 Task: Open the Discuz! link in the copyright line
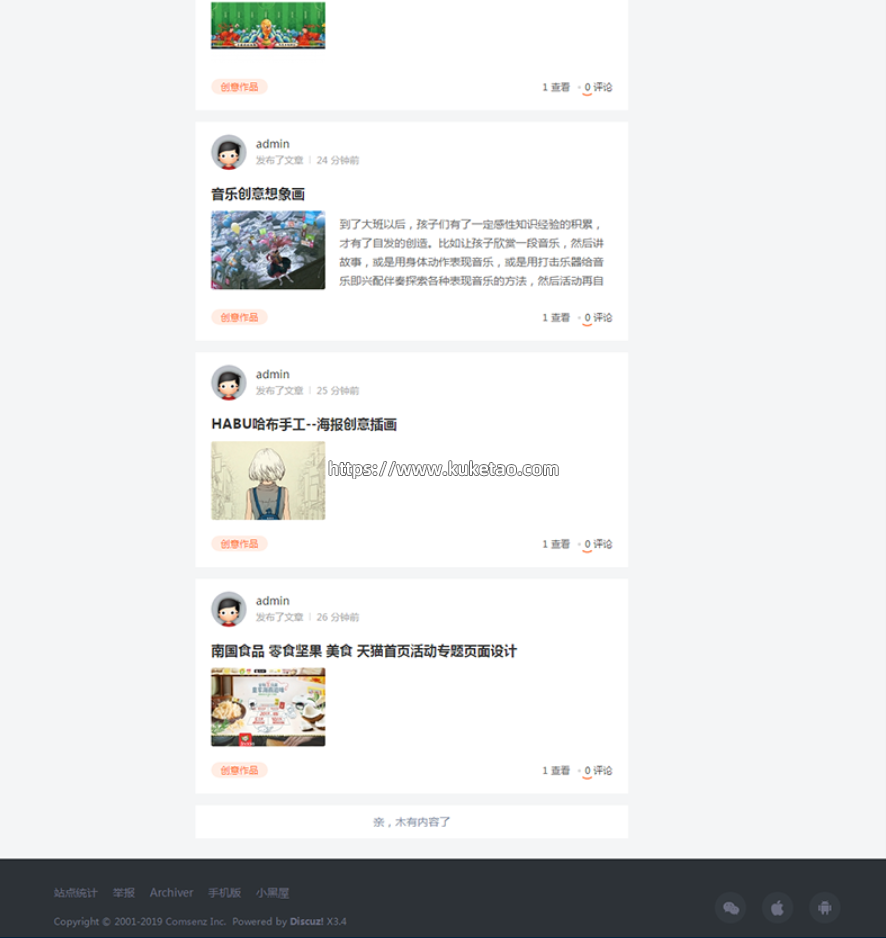coord(306,922)
